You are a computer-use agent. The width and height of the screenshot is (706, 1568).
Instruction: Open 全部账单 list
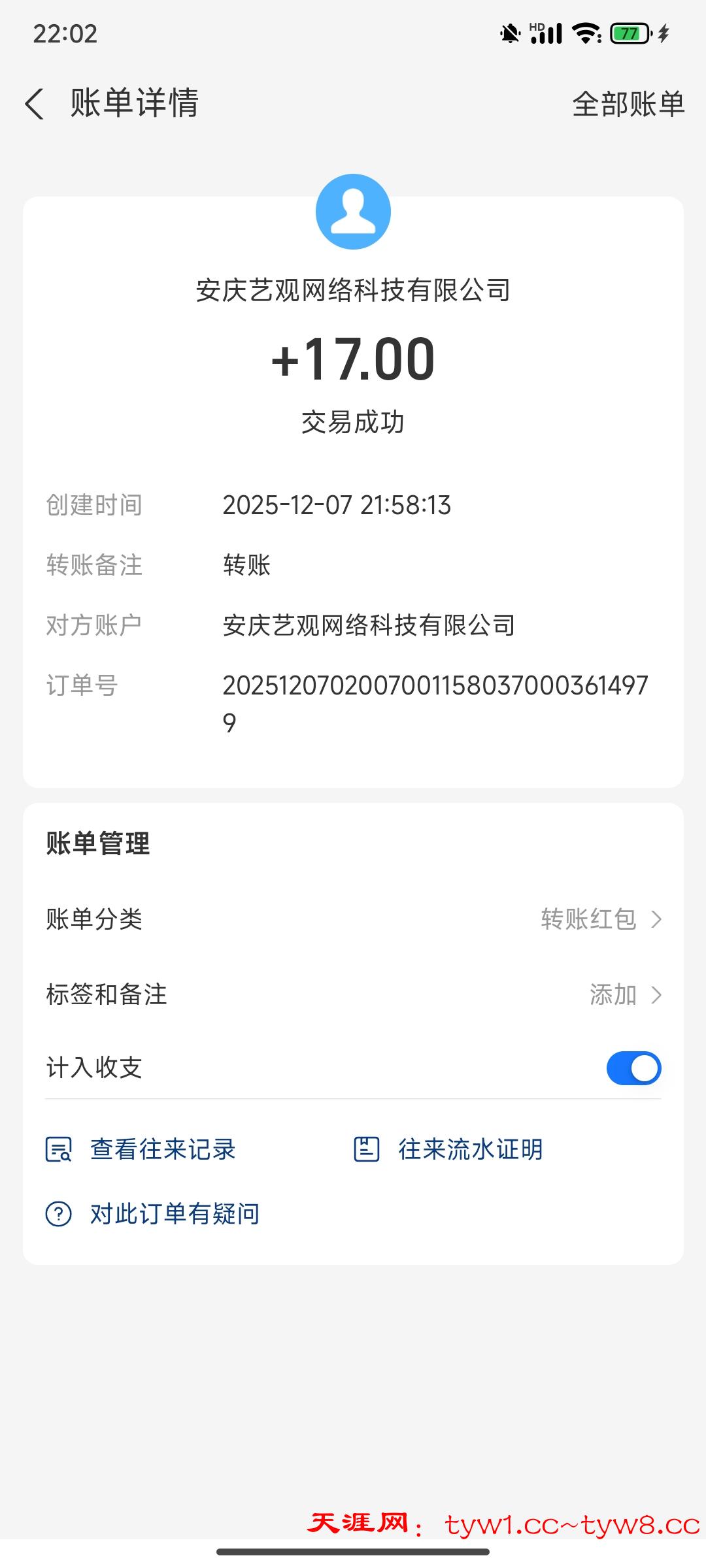pyautogui.click(x=628, y=104)
